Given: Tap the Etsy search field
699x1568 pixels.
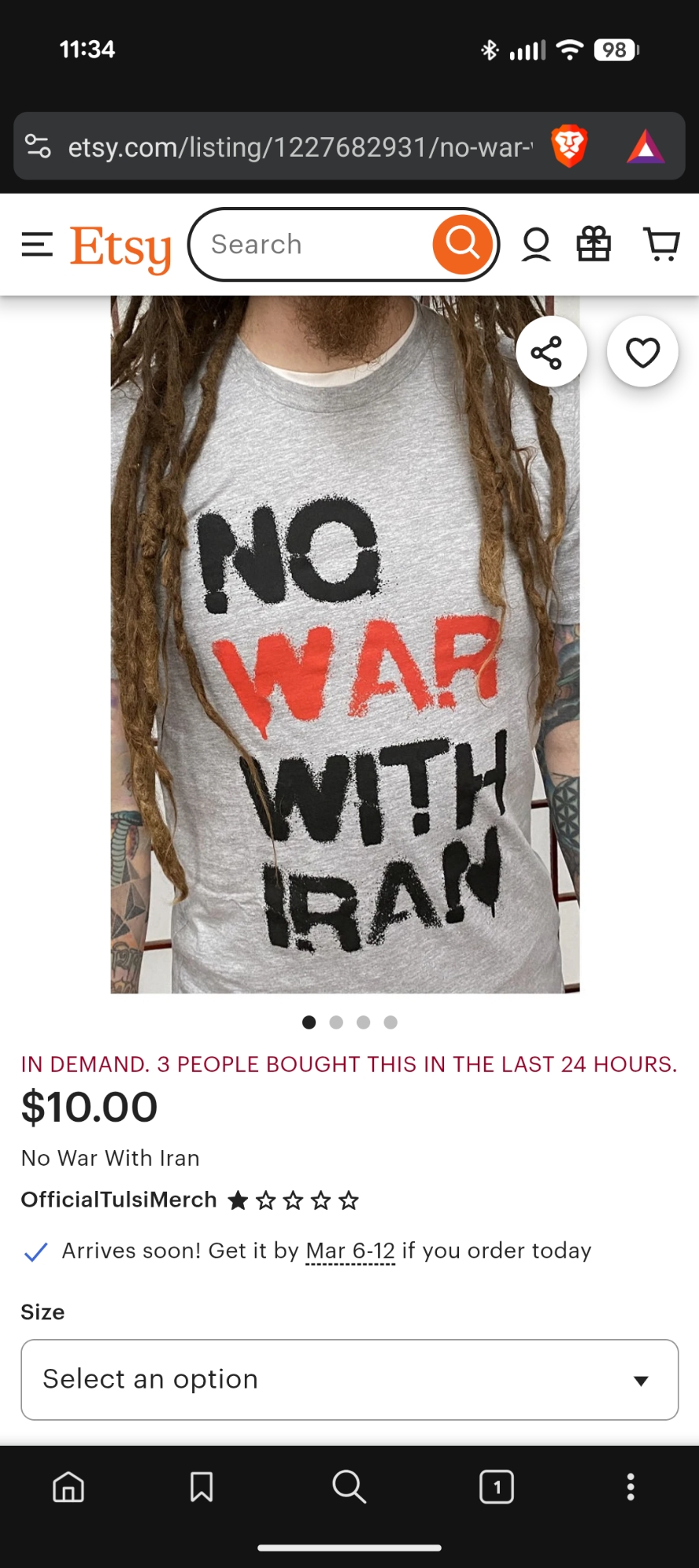Looking at the screenshot, I should pyautogui.click(x=314, y=245).
